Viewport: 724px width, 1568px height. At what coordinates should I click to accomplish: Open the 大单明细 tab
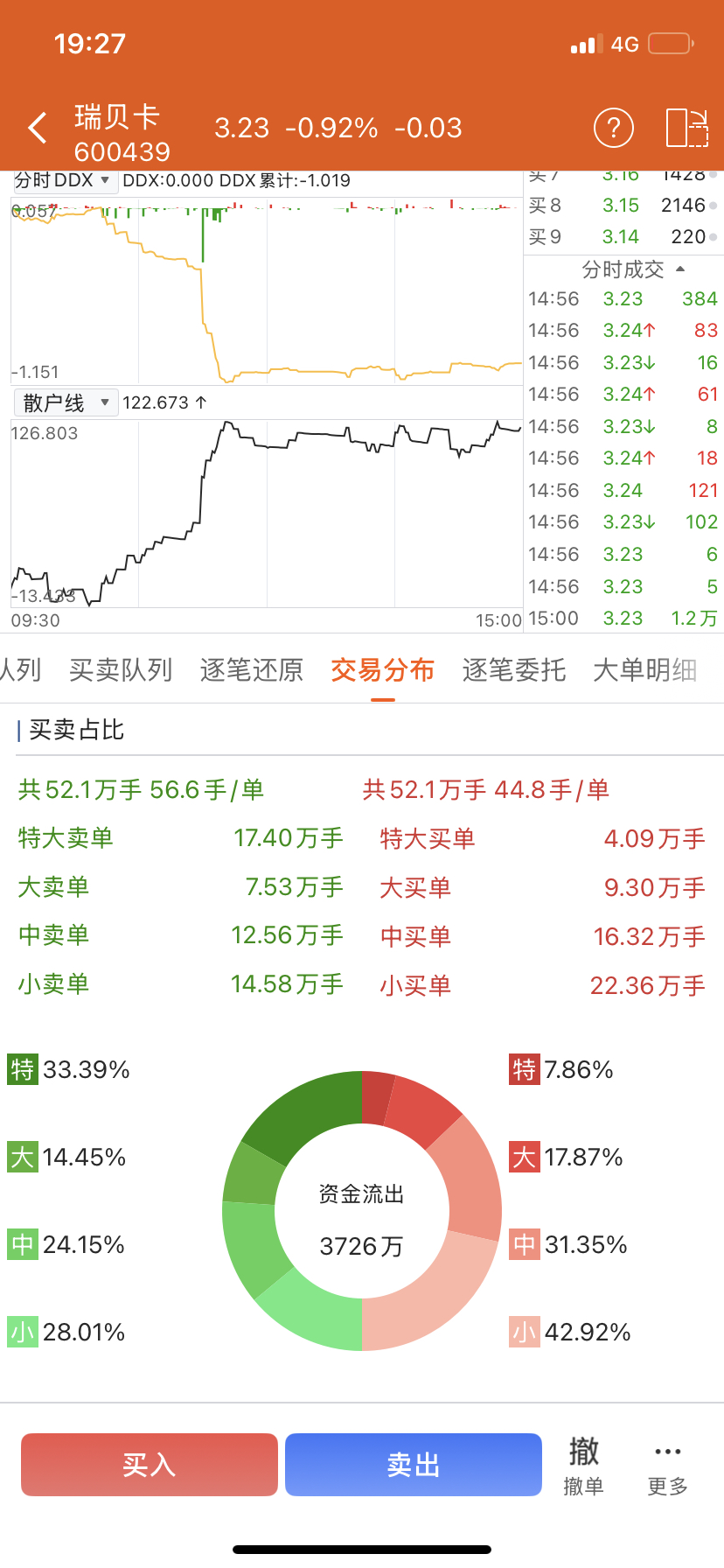(x=645, y=670)
